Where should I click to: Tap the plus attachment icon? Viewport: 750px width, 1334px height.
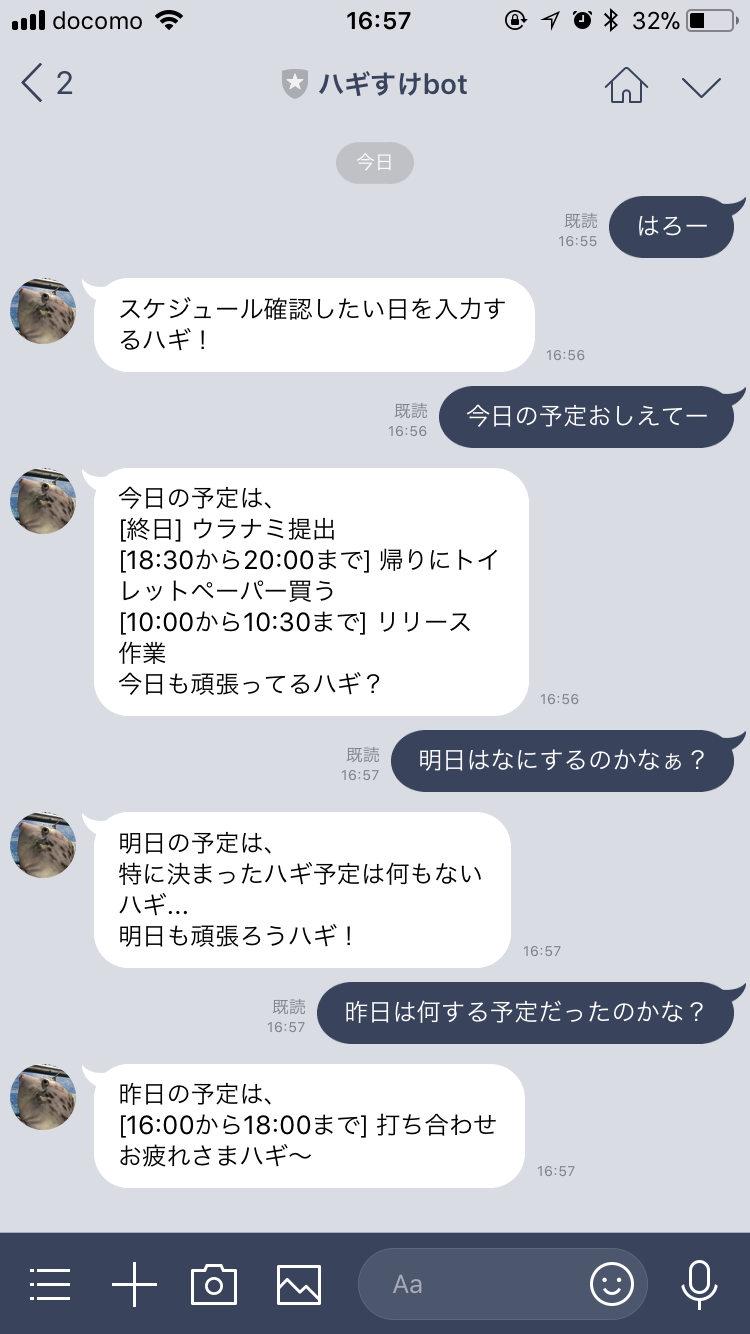tap(134, 1284)
